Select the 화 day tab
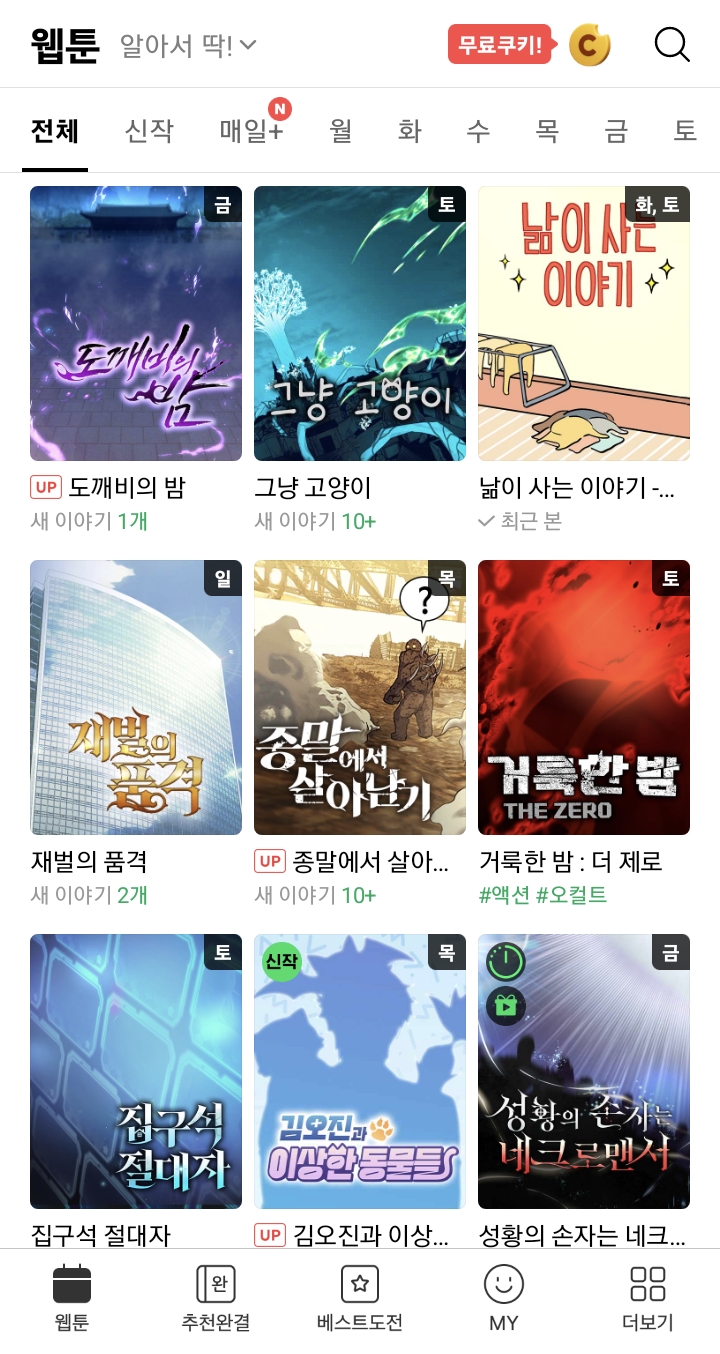720x1354 pixels. pyautogui.click(x=409, y=131)
